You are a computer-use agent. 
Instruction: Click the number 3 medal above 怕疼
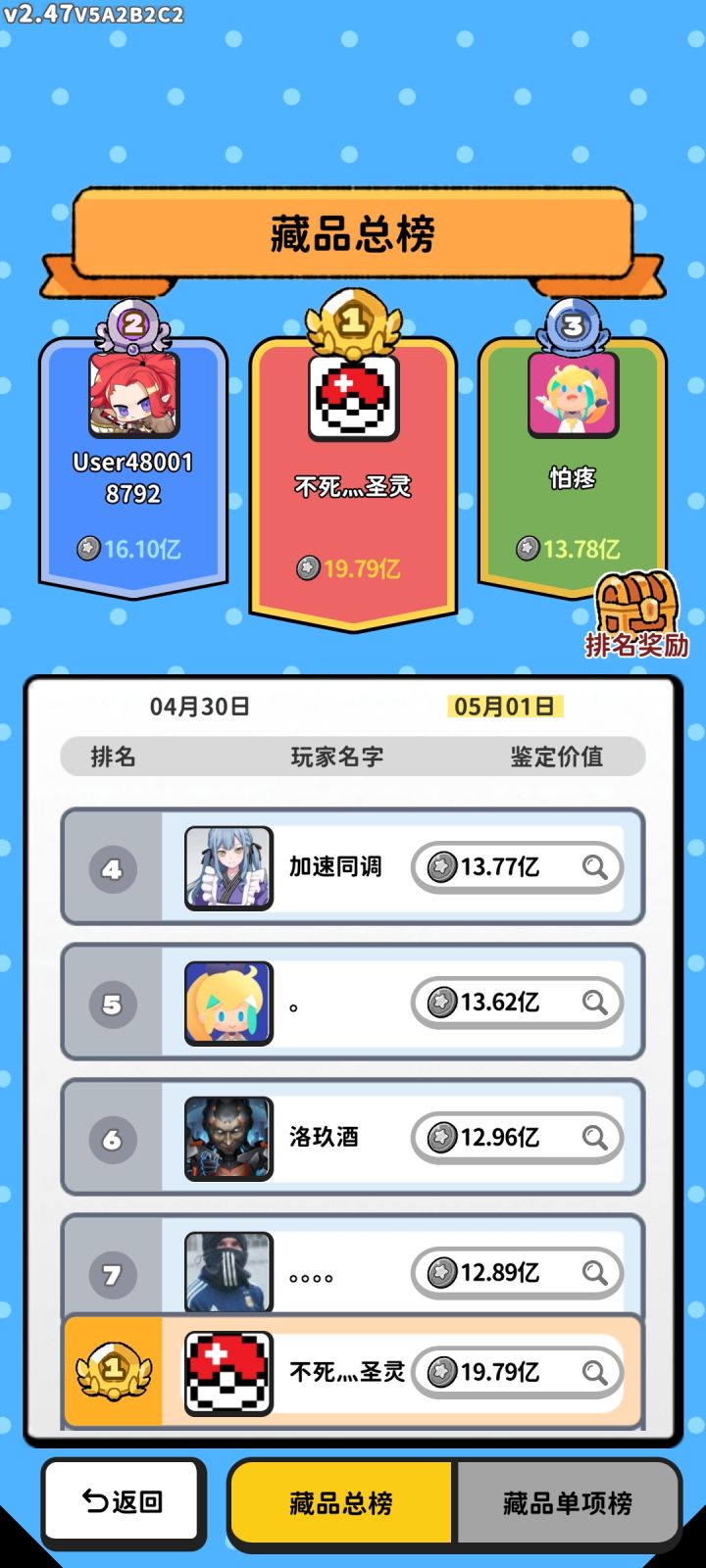tap(575, 323)
